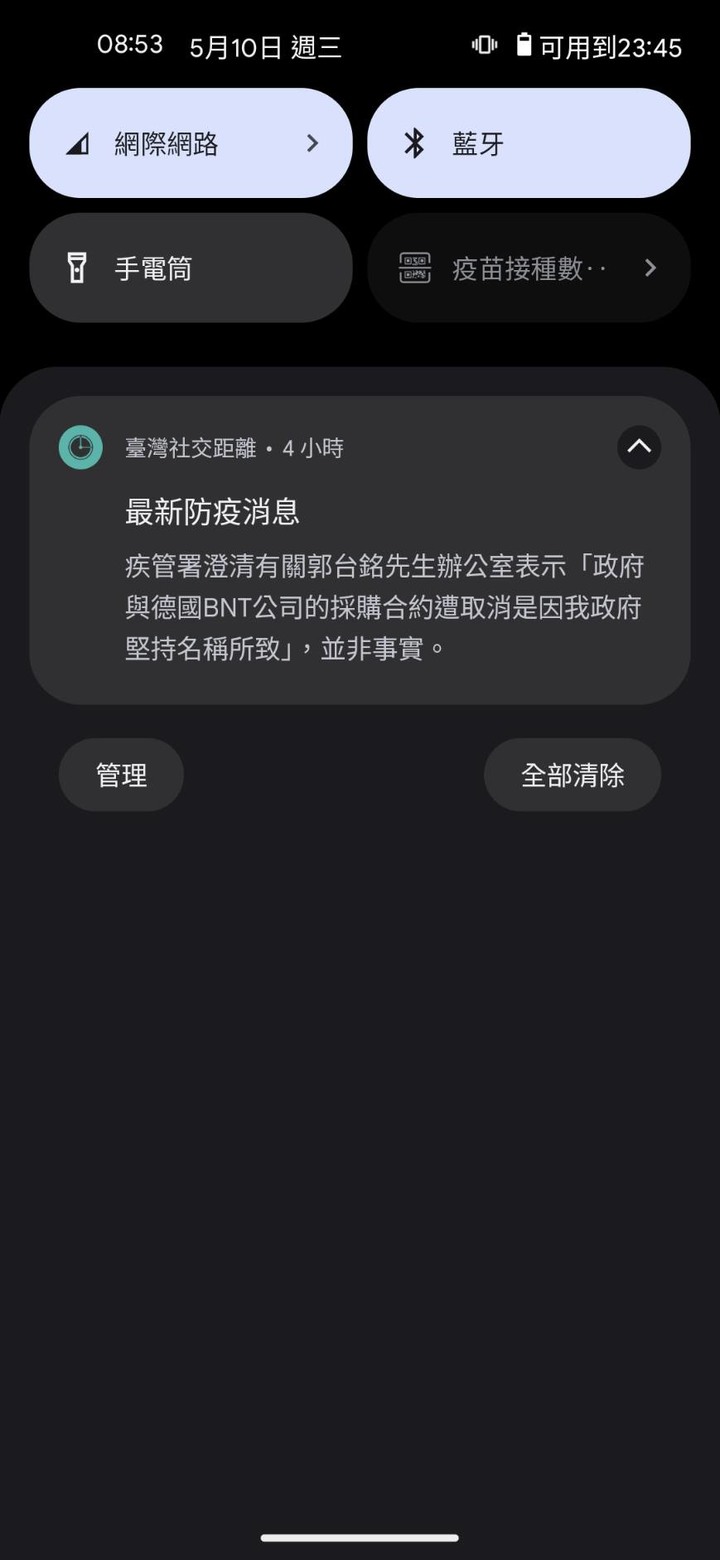This screenshot has height=1560, width=720.
Task: Toggle the 網際網路 quick settings tile
Action: pyautogui.click(x=190, y=143)
